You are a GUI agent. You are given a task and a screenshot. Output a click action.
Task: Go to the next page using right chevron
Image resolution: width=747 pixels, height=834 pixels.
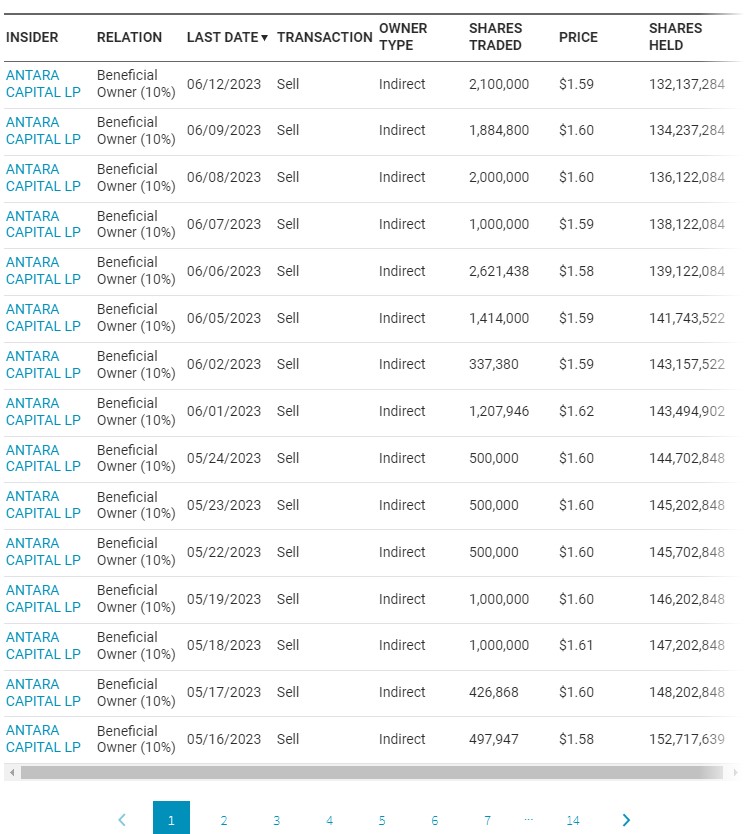pyautogui.click(x=626, y=820)
